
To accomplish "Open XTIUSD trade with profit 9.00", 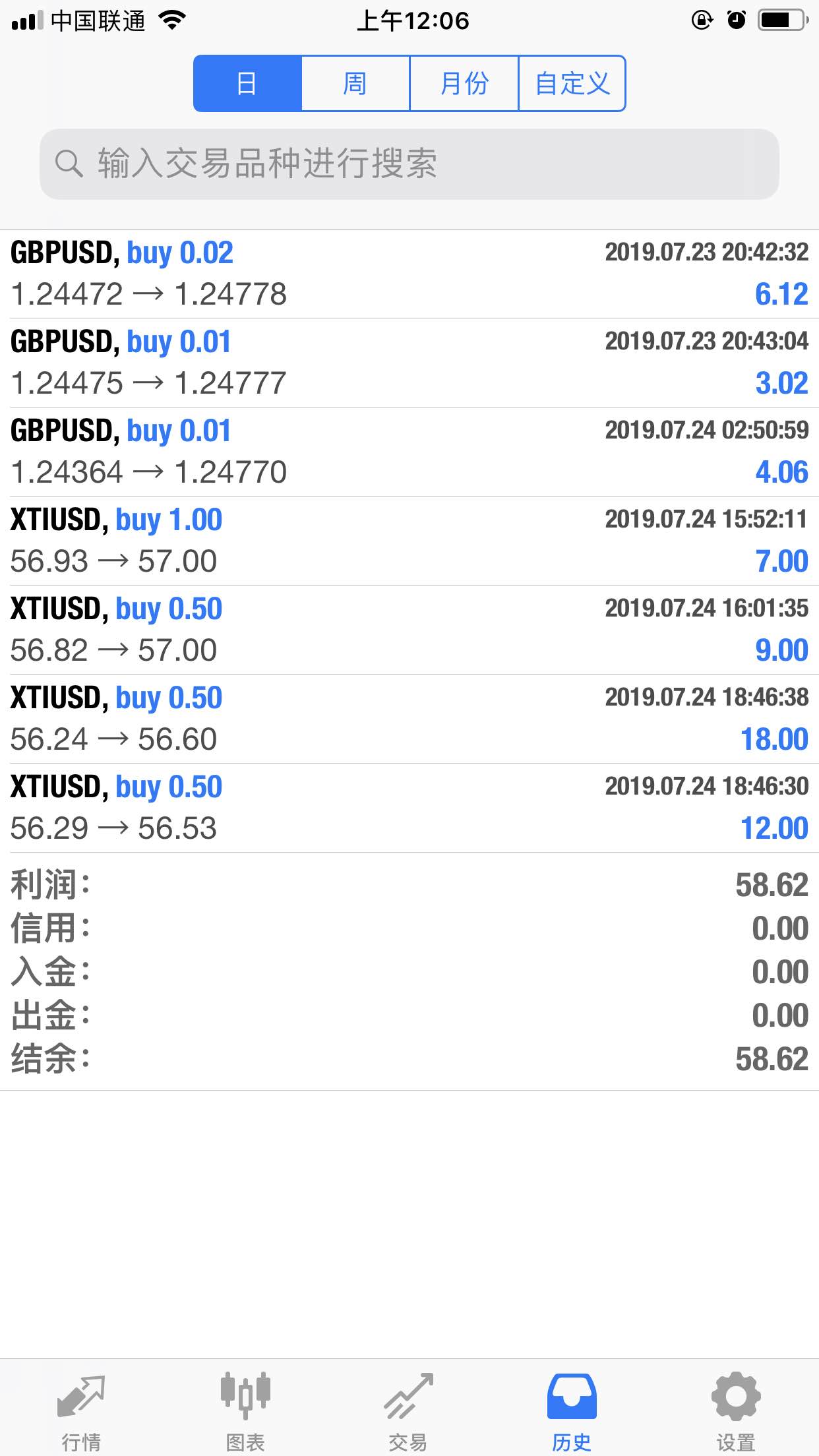I will (x=409, y=630).
